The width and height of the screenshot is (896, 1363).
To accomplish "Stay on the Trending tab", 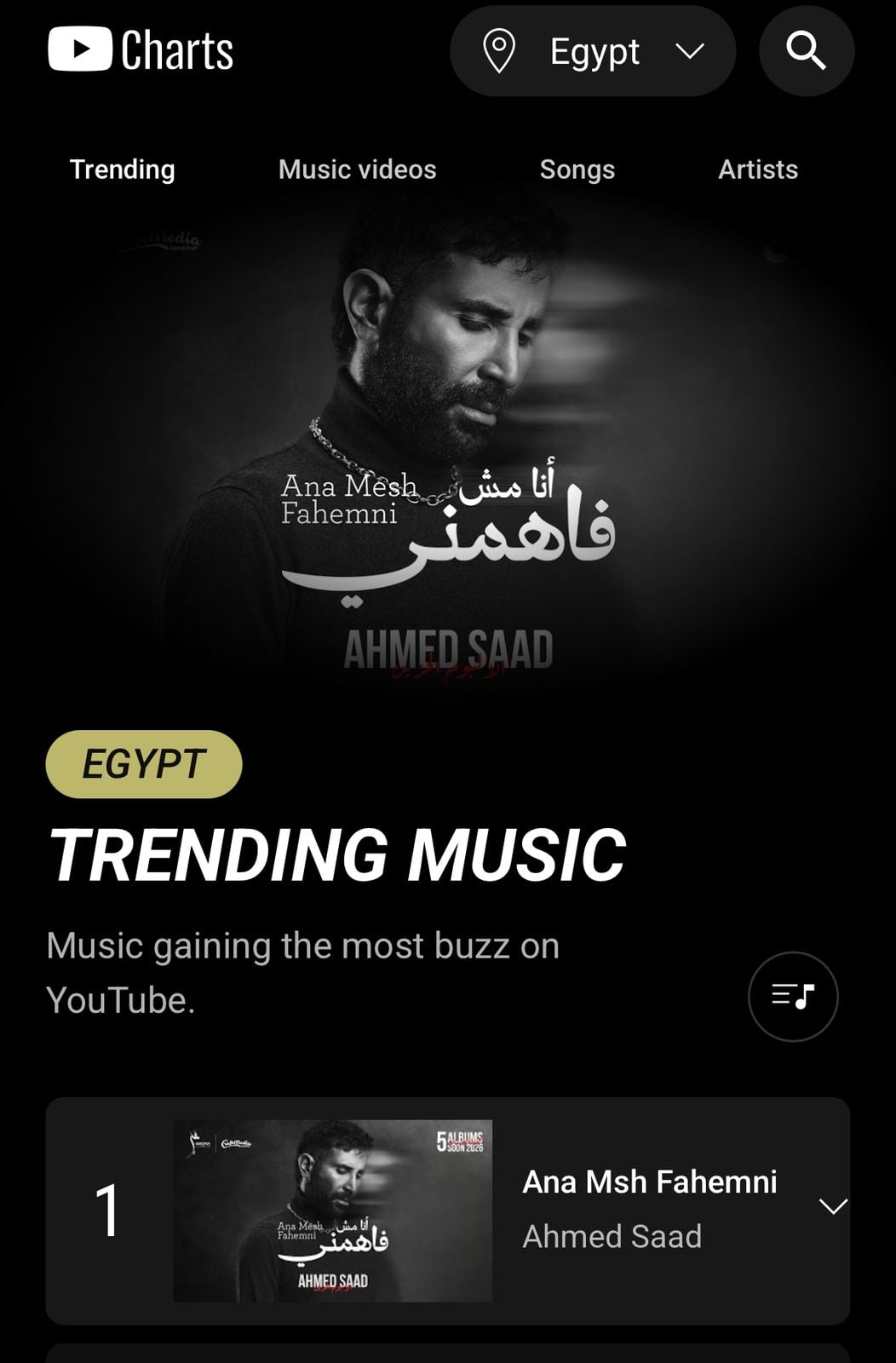I will point(122,170).
